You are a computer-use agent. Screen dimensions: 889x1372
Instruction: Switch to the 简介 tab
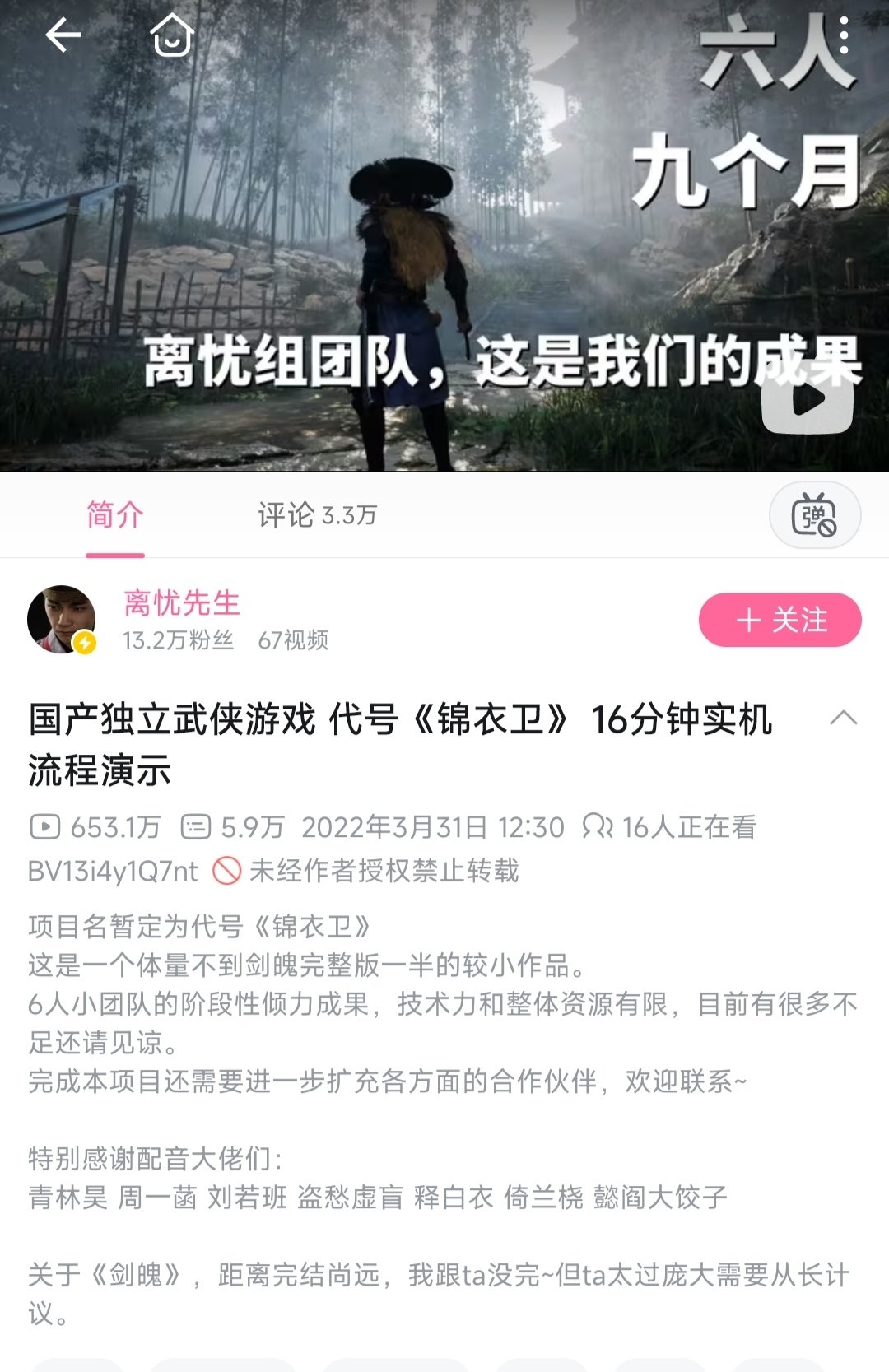click(115, 515)
